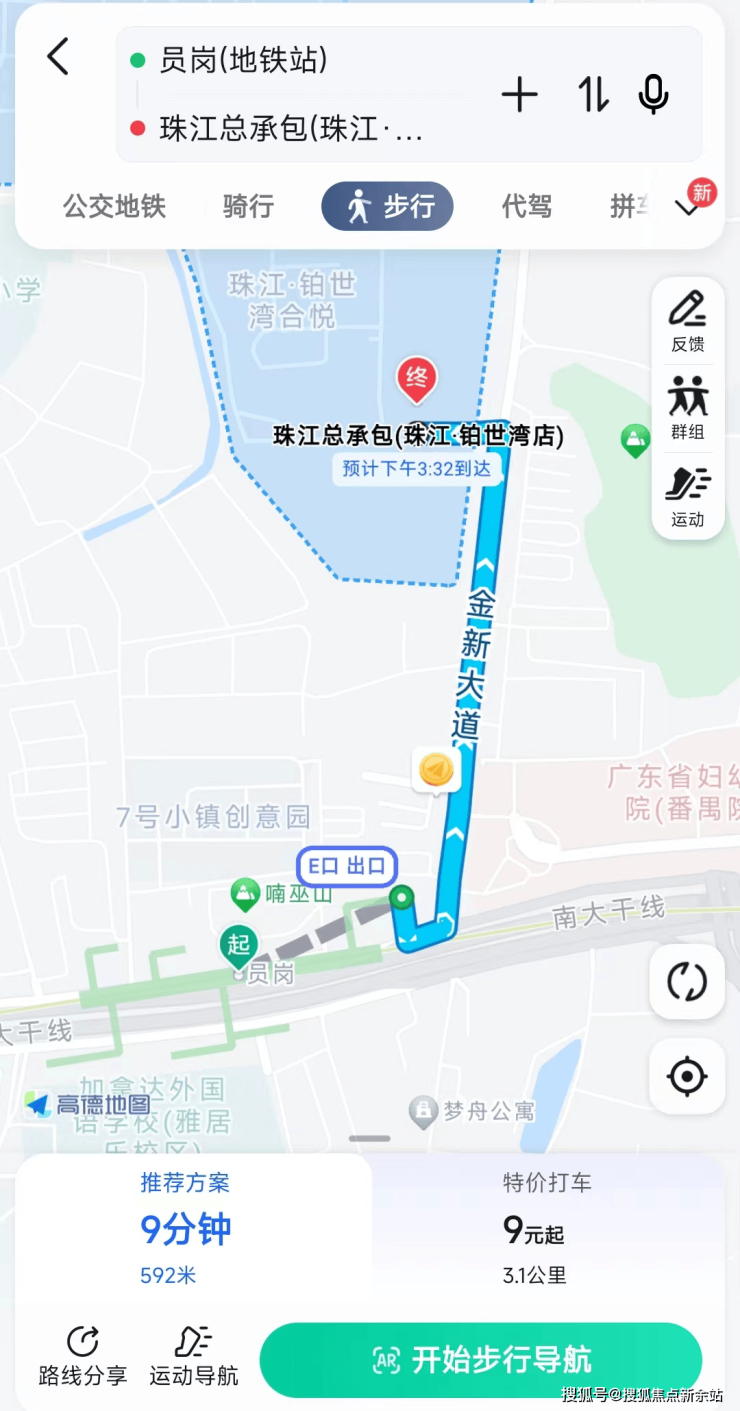Select the 推荐方案 9分钟 route option

(x=186, y=1228)
